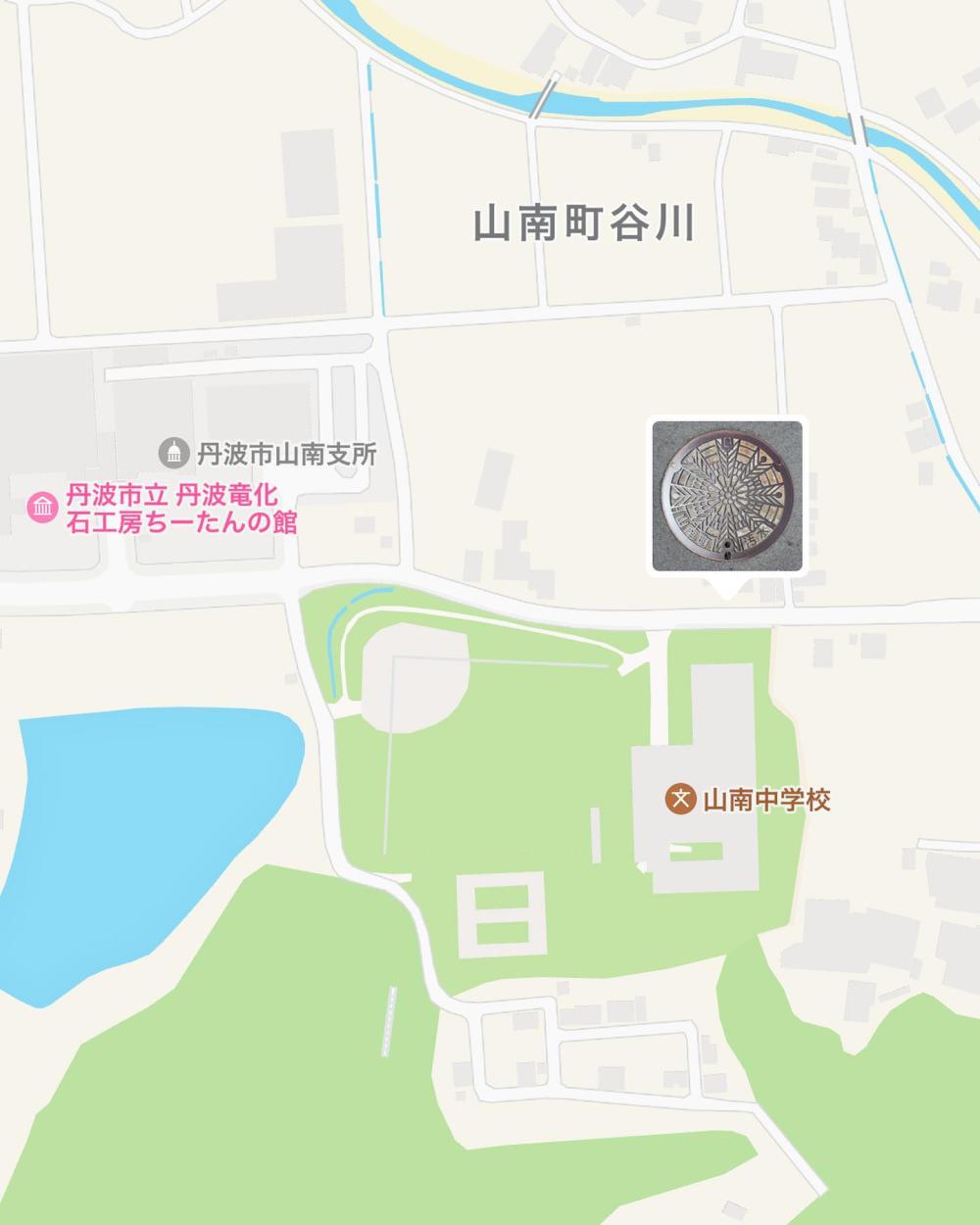Select the 山南中学校 school marker

tap(679, 799)
